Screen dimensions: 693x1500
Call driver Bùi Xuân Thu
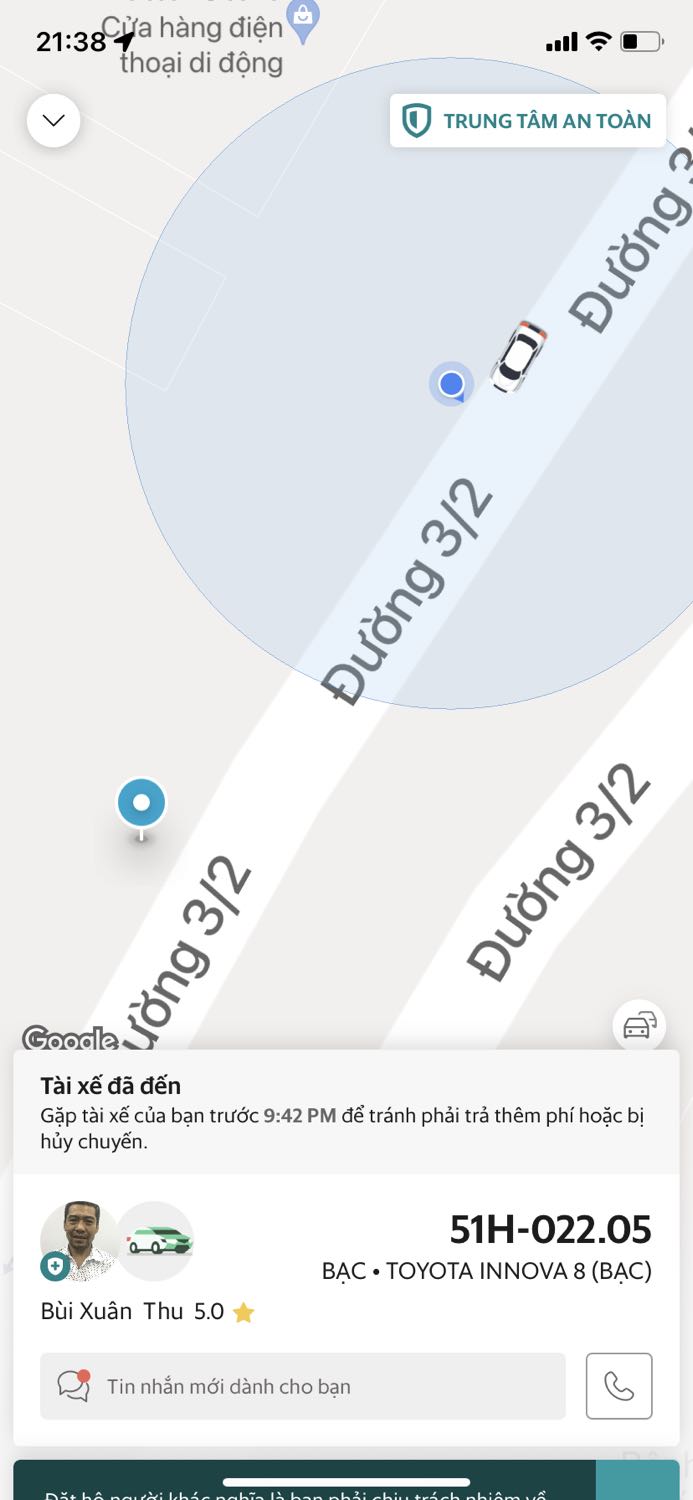tap(619, 1386)
